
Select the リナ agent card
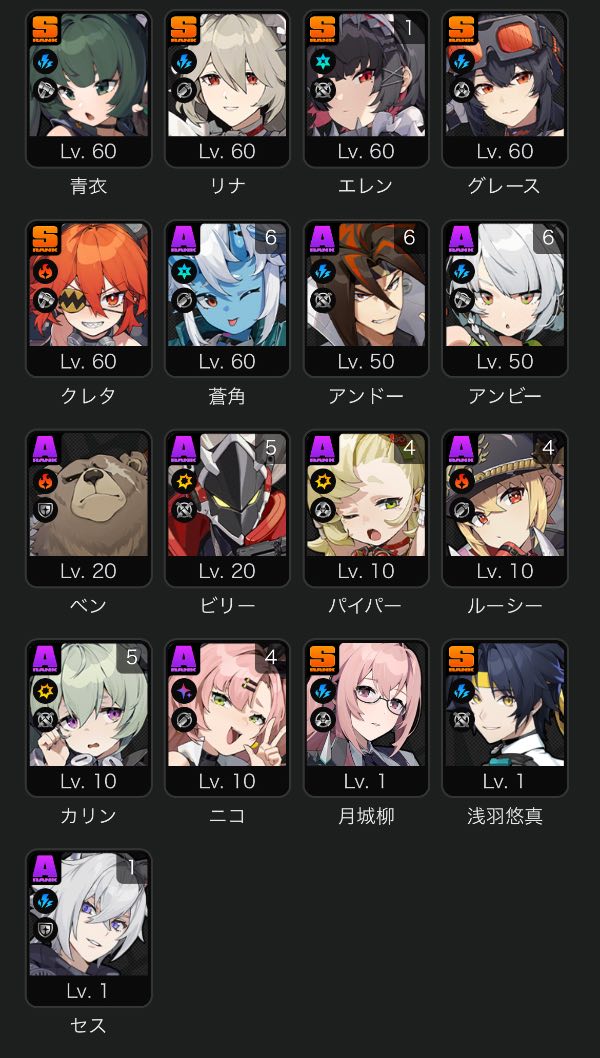coord(227,88)
